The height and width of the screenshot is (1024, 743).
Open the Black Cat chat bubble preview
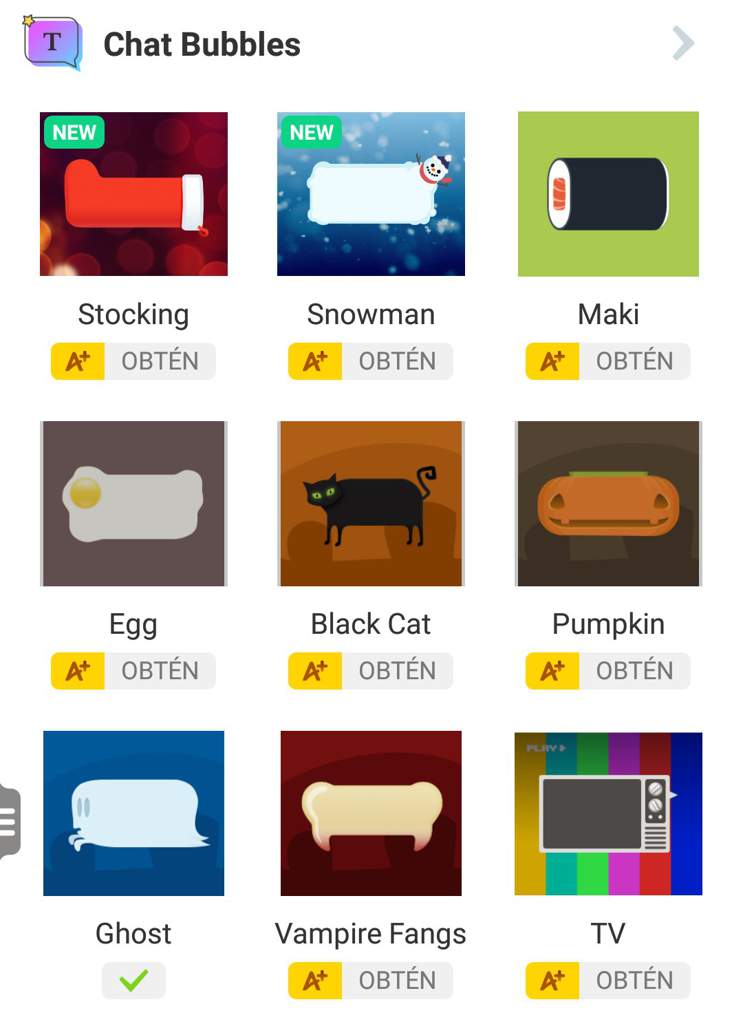(x=370, y=503)
